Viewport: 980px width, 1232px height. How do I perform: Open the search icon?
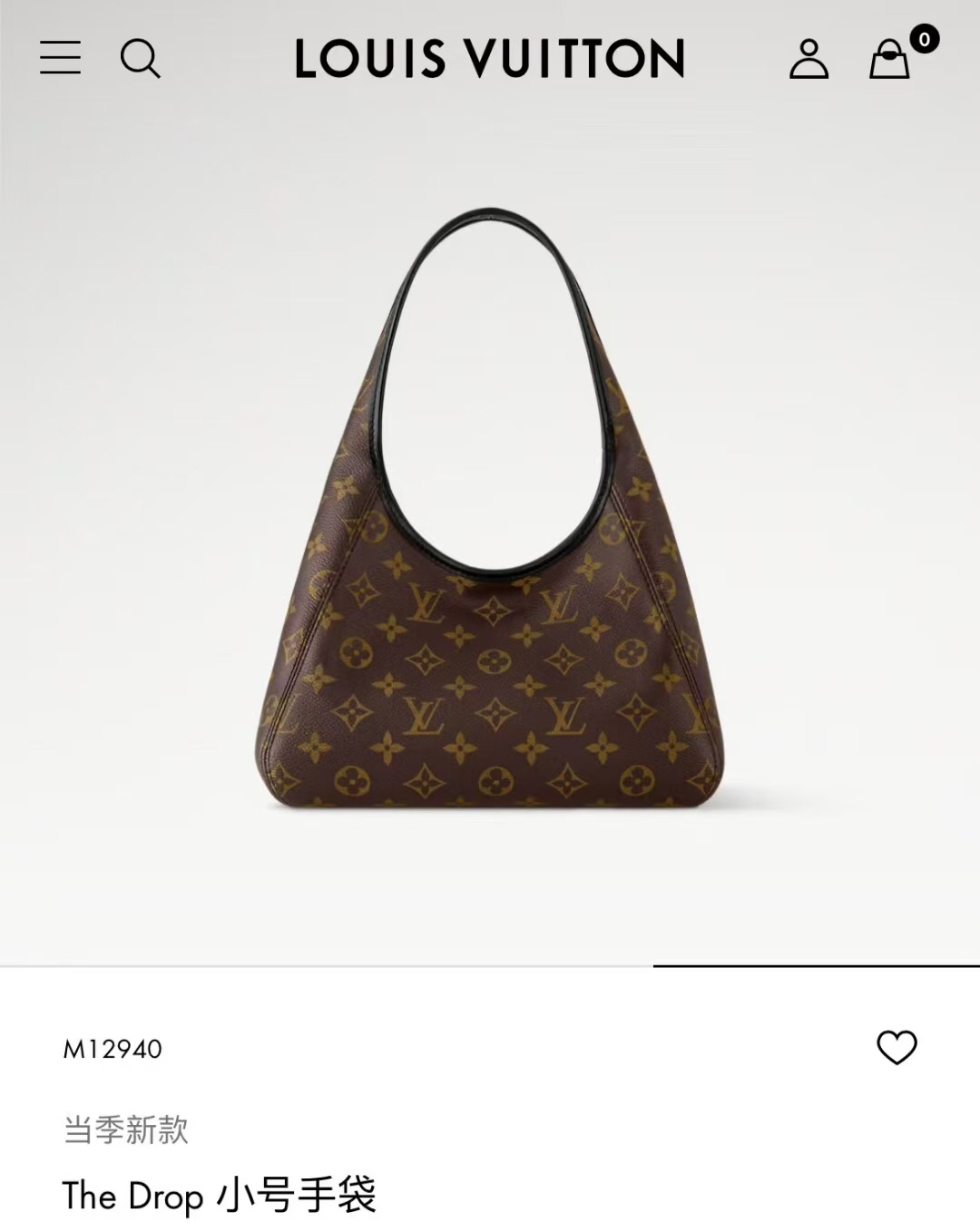coord(140,59)
